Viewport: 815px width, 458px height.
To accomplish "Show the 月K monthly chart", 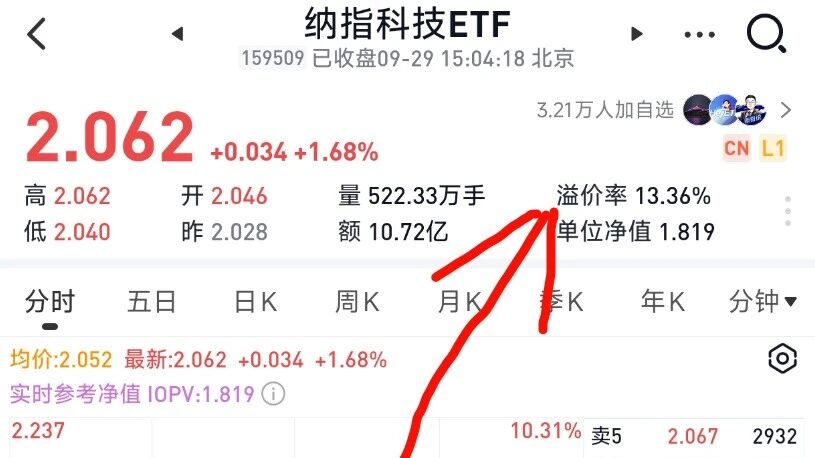I will pos(459,301).
